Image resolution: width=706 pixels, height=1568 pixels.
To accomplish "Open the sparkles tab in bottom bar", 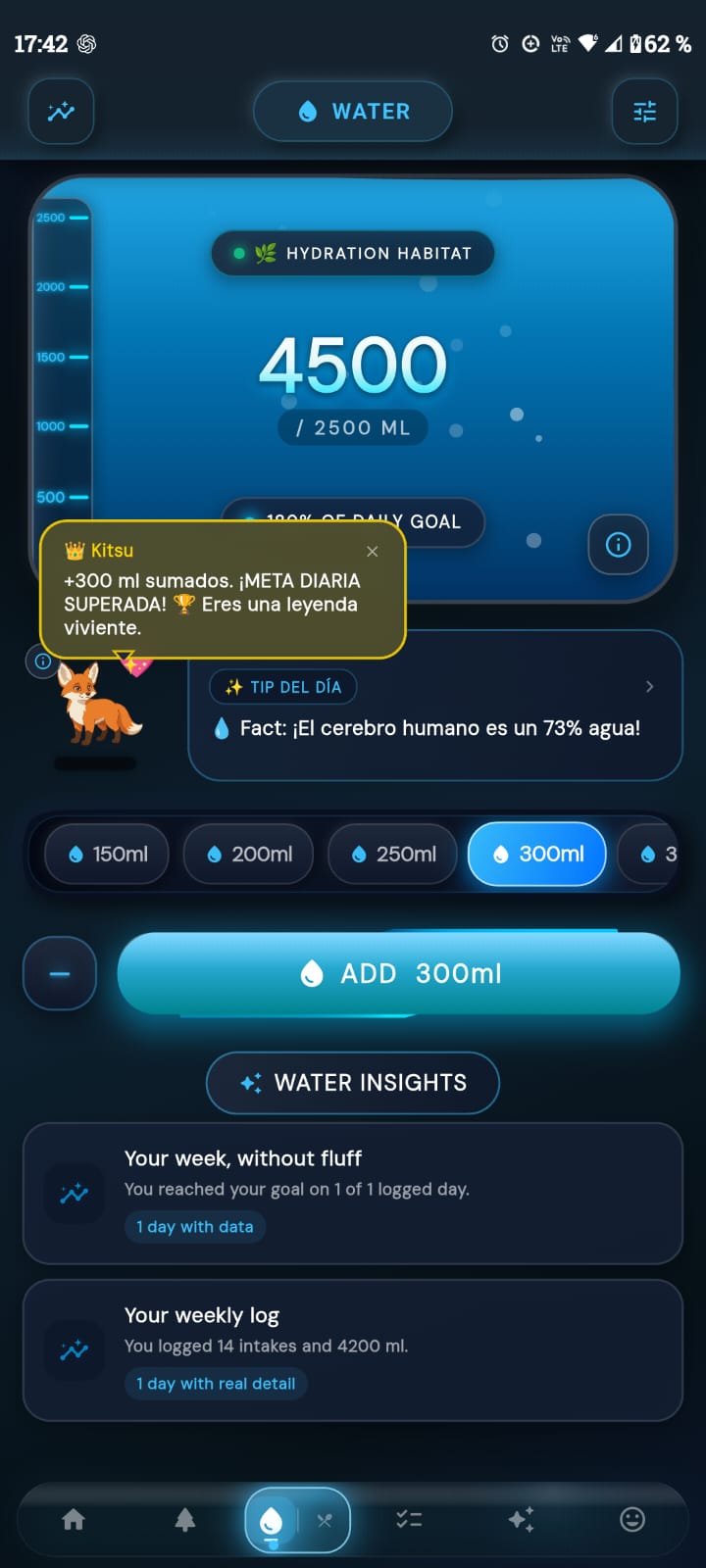I will tap(521, 1520).
